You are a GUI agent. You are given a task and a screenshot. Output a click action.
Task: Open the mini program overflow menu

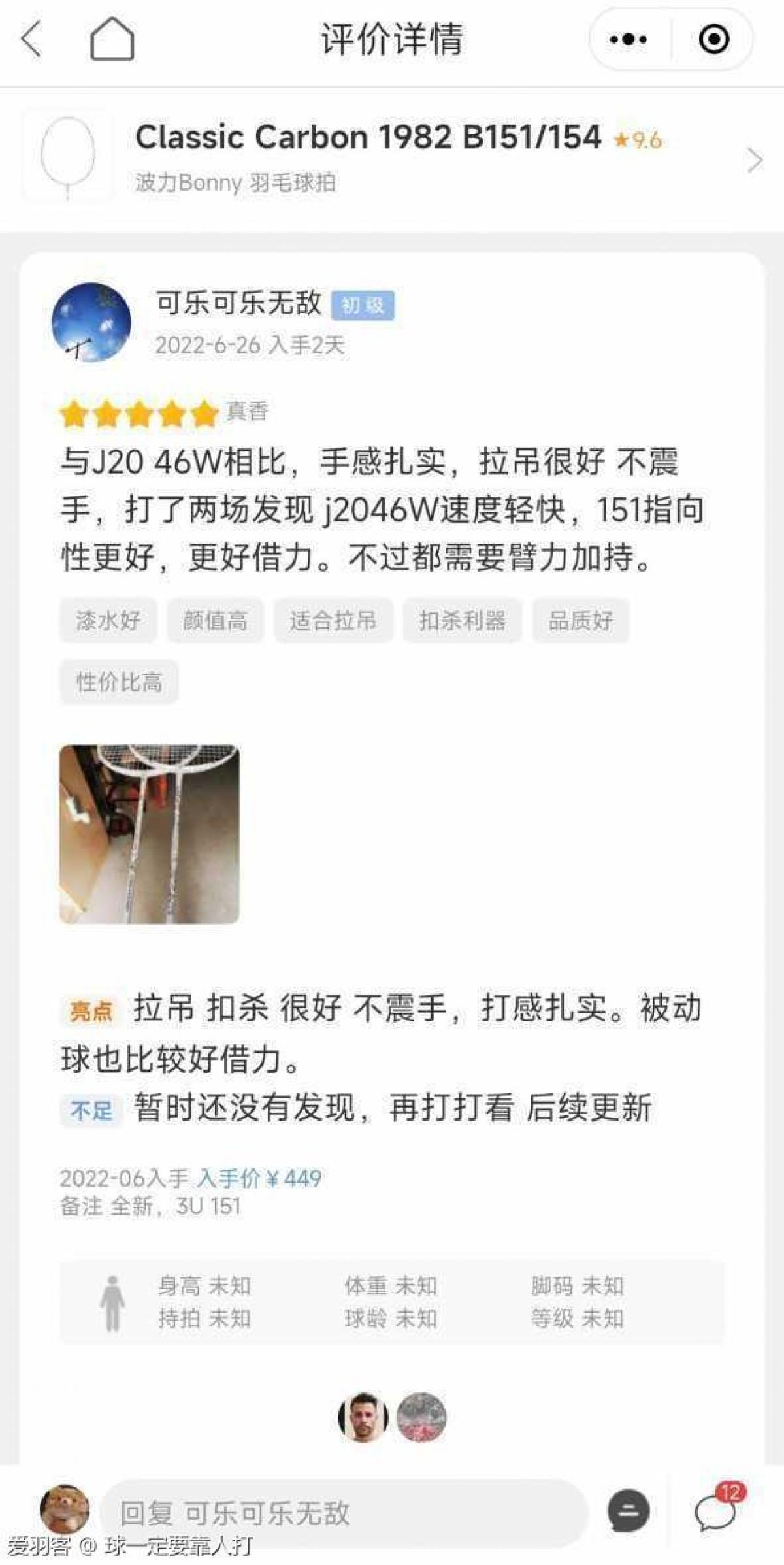(x=628, y=39)
